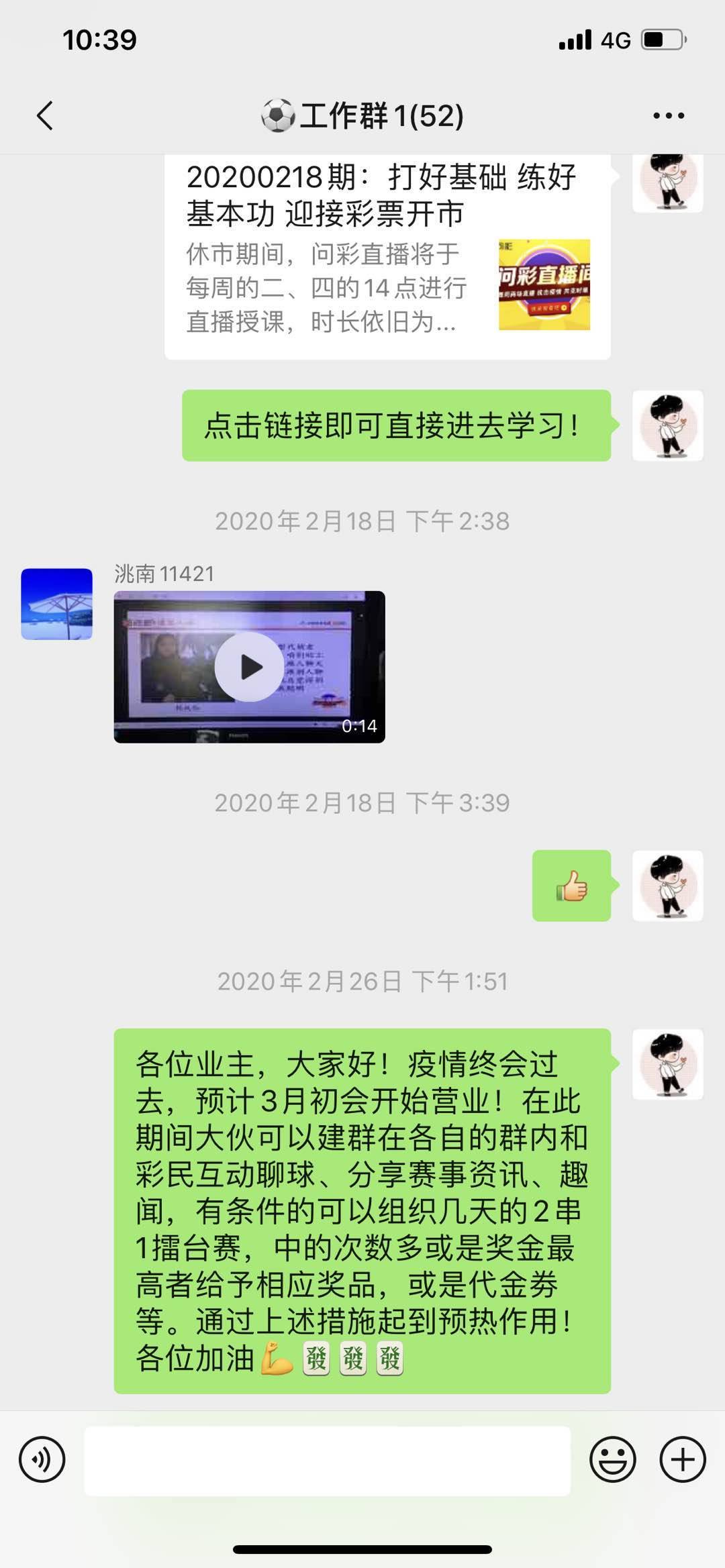Viewport: 725px width, 1568px height.
Task: Open the plus attachment menu
Action: pyautogui.click(x=683, y=1459)
